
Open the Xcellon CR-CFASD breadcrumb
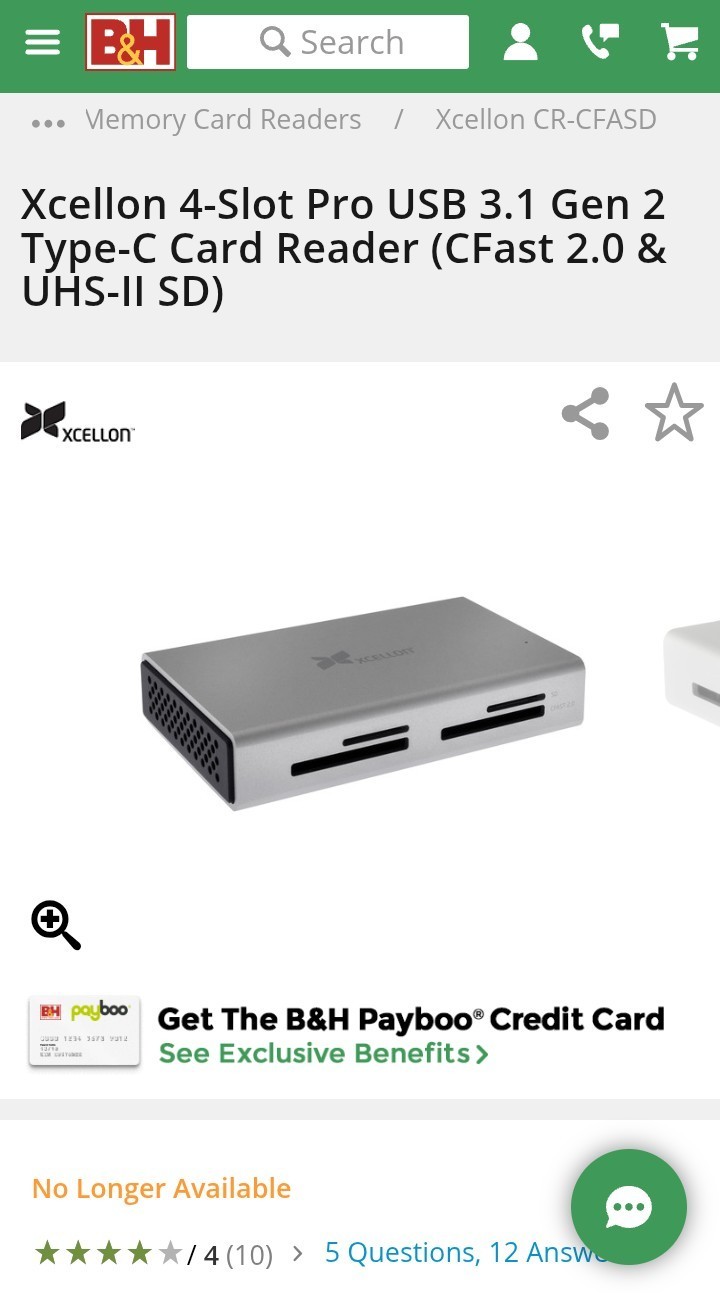click(x=546, y=120)
